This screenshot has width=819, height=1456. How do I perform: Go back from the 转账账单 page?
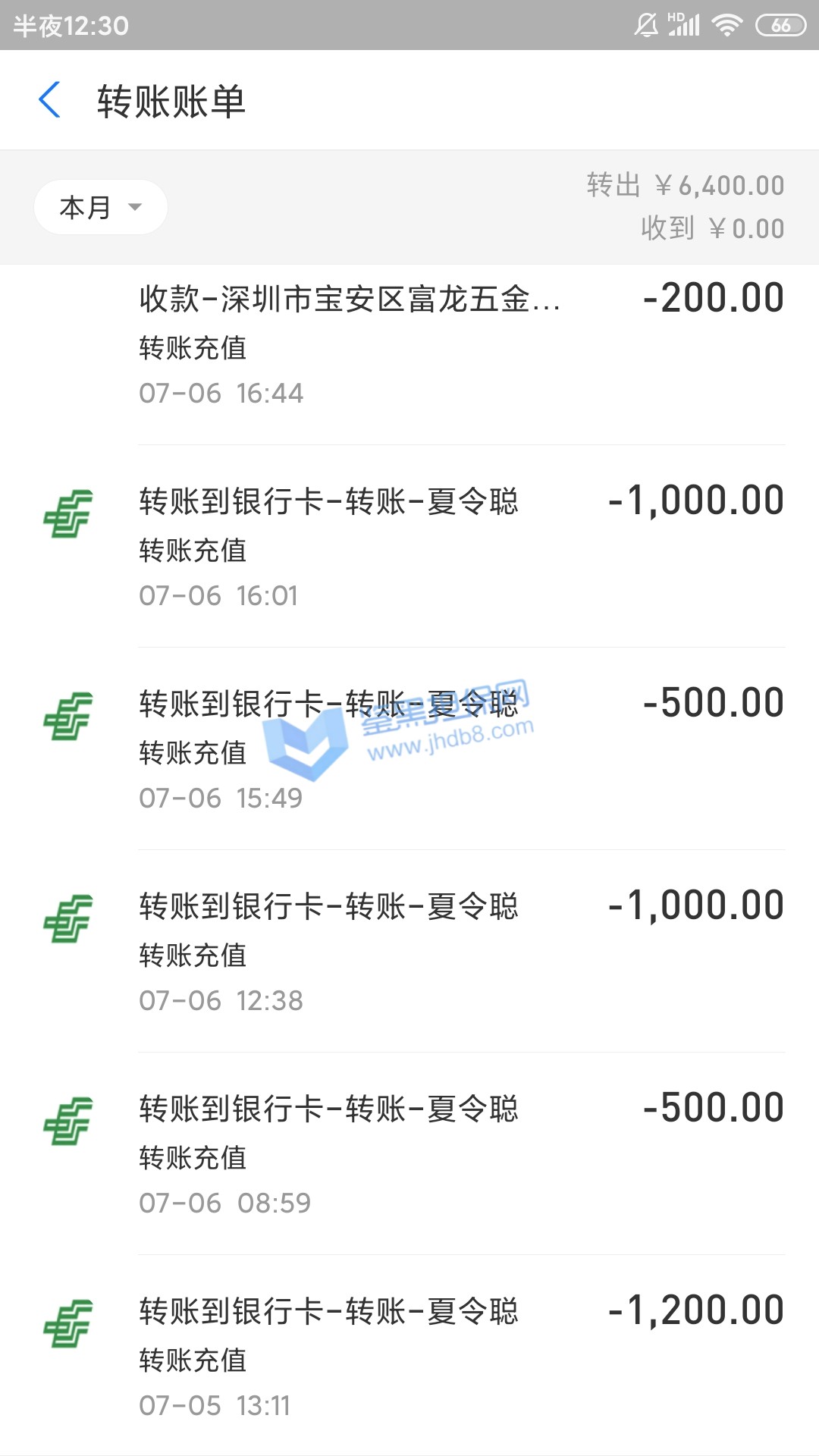coord(50,100)
